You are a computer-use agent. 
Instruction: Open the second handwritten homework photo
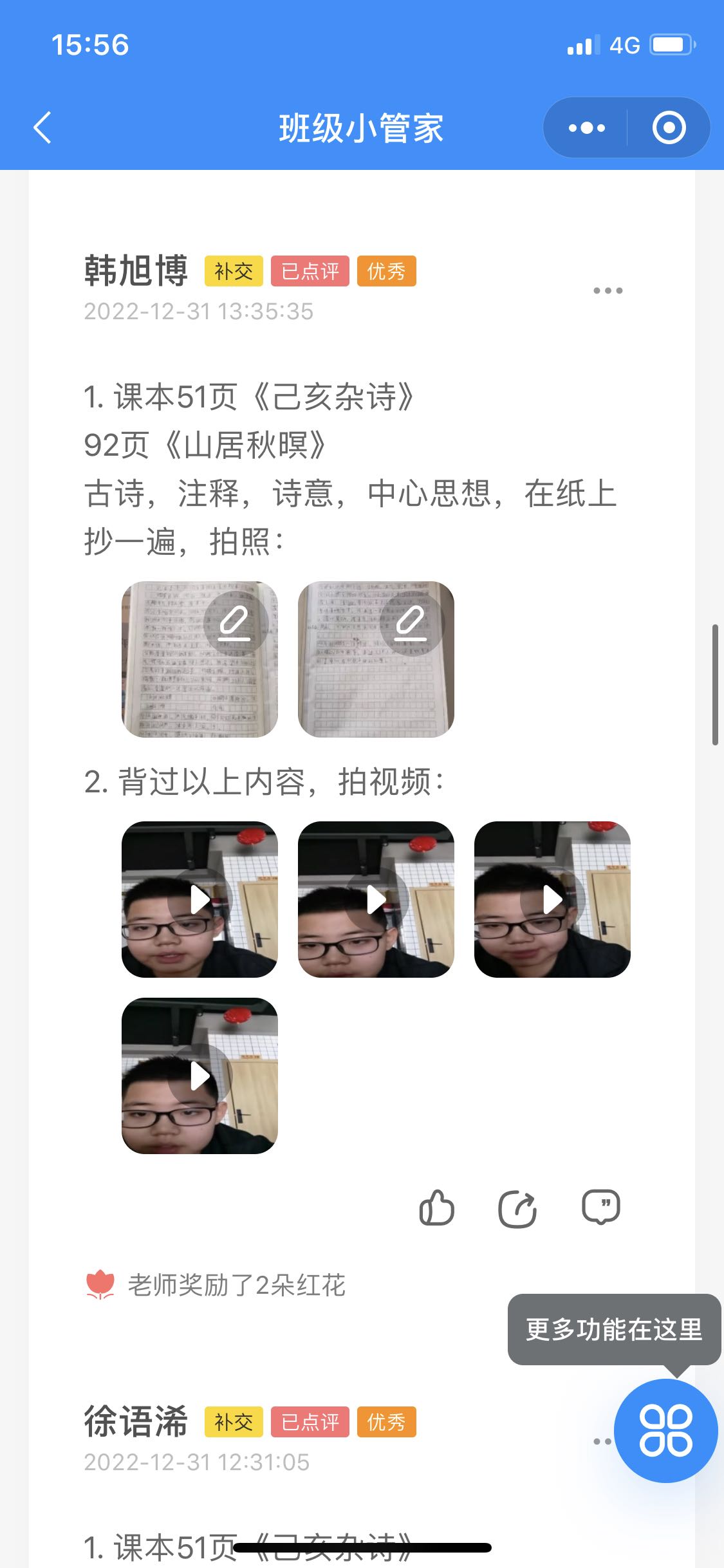coord(376,659)
